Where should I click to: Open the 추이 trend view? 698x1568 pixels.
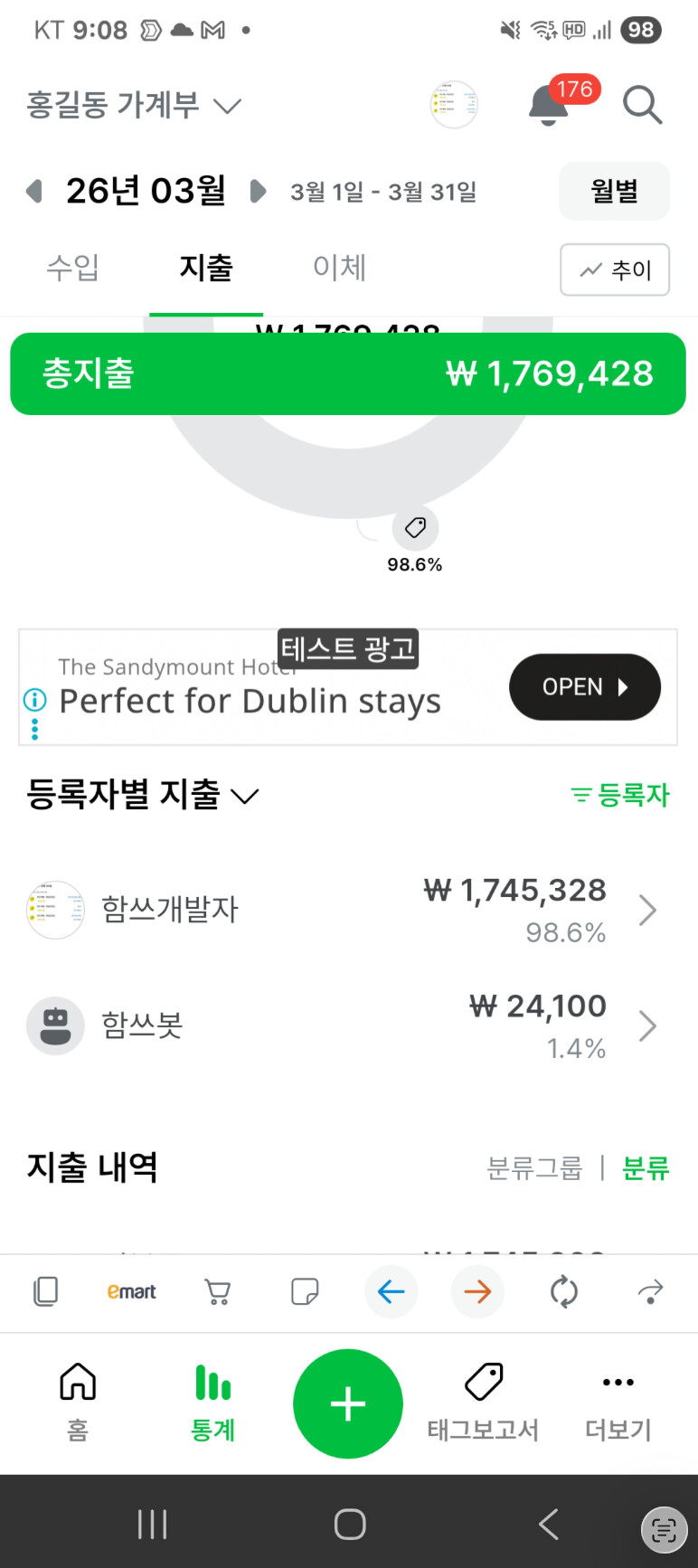tap(615, 269)
